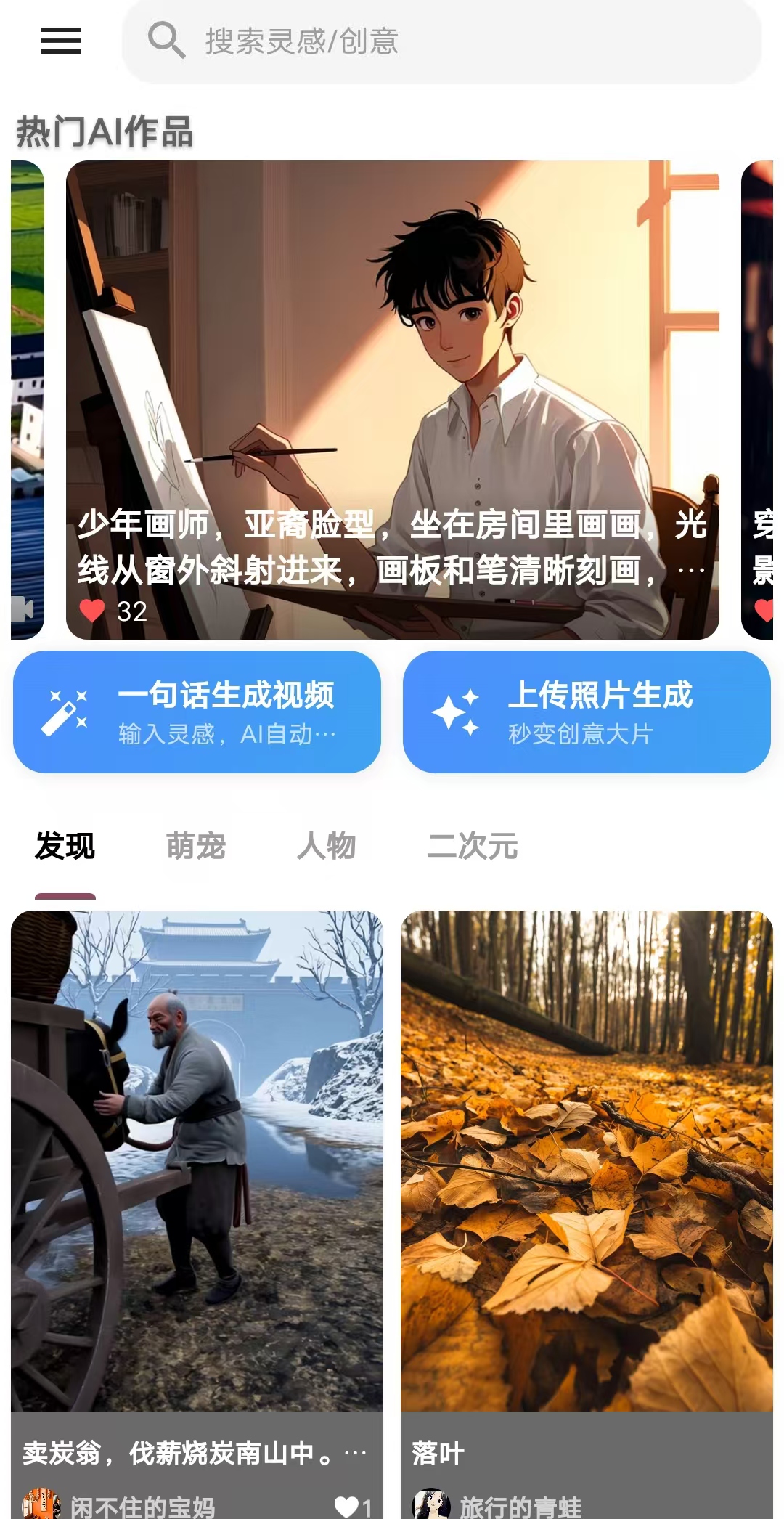Tap the 搜索灵感/创意 search box
784x1519 pixels.
point(441,41)
